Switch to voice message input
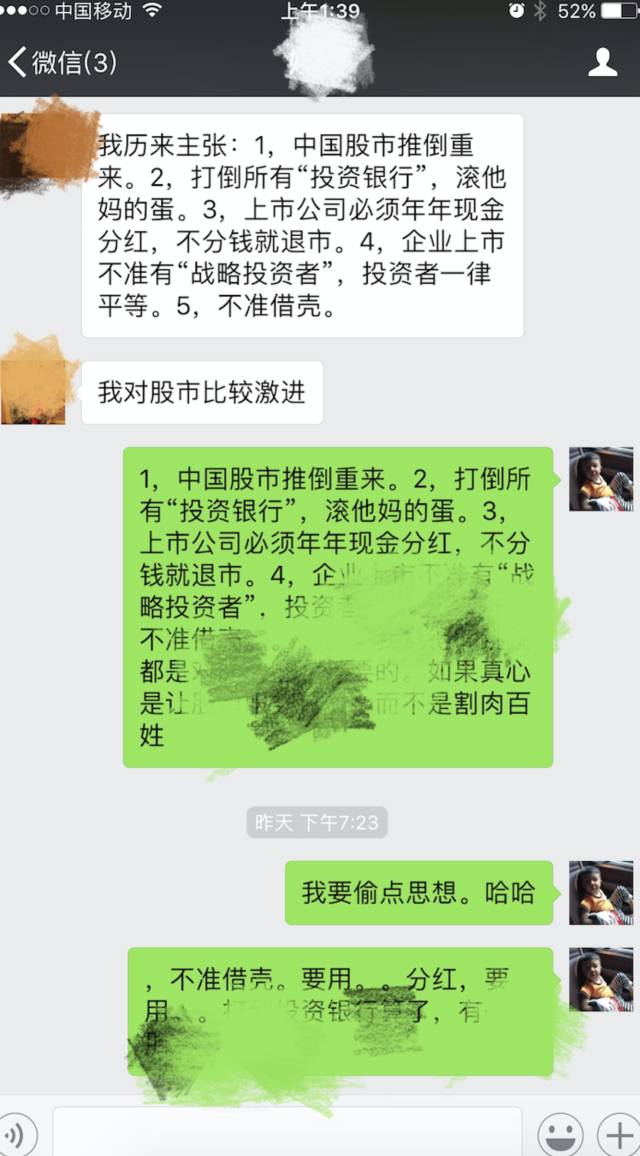 point(16,1134)
